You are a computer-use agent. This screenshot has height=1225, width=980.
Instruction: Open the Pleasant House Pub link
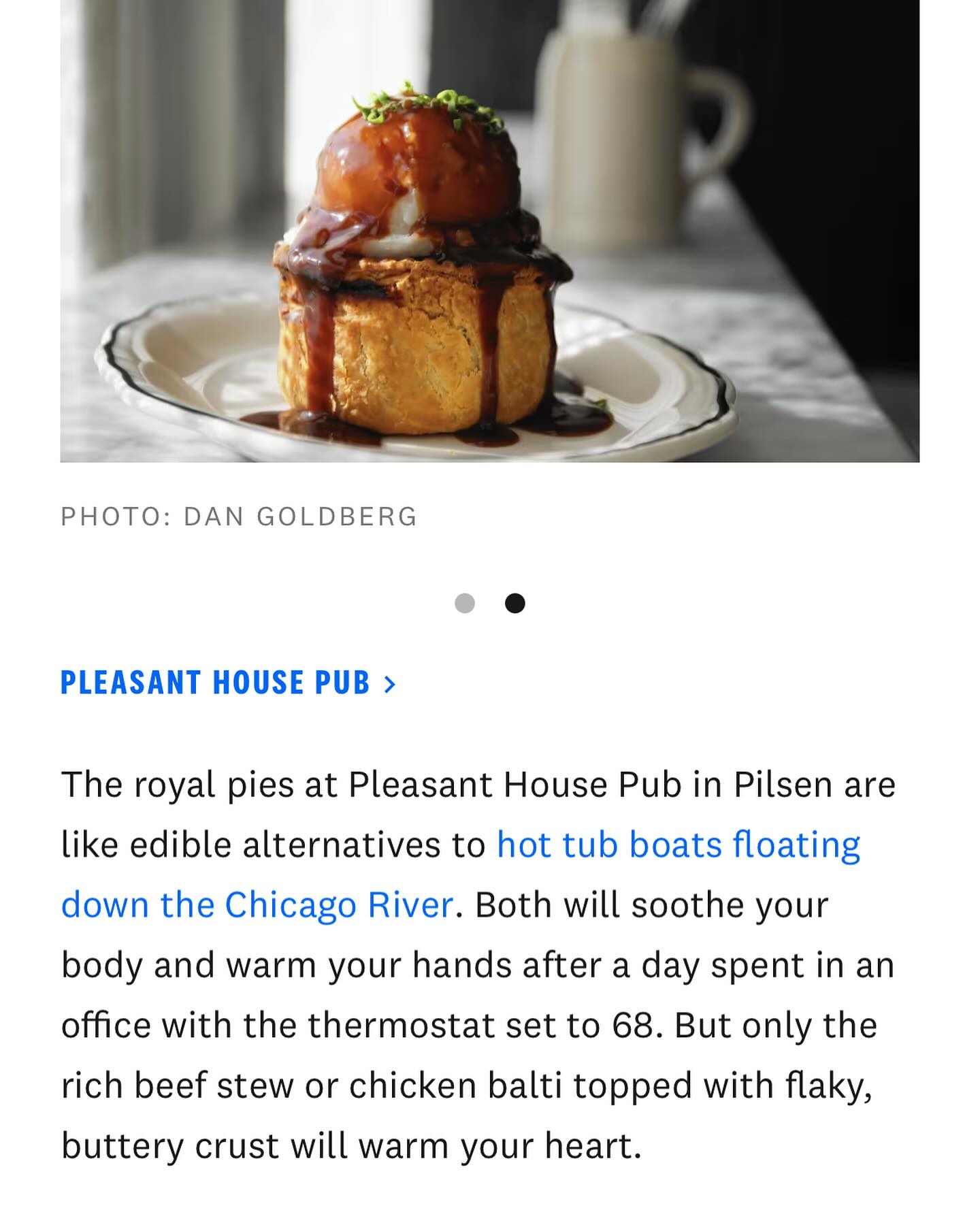click(228, 683)
